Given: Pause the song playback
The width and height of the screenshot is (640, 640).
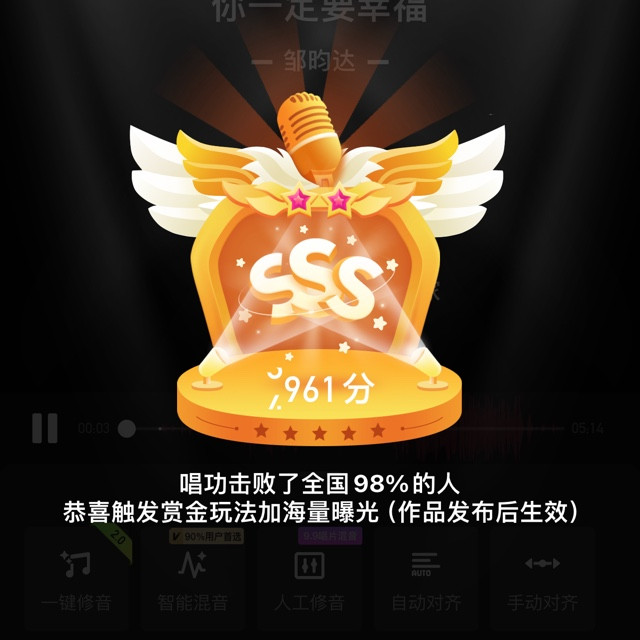Looking at the screenshot, I should pos(44,428).
